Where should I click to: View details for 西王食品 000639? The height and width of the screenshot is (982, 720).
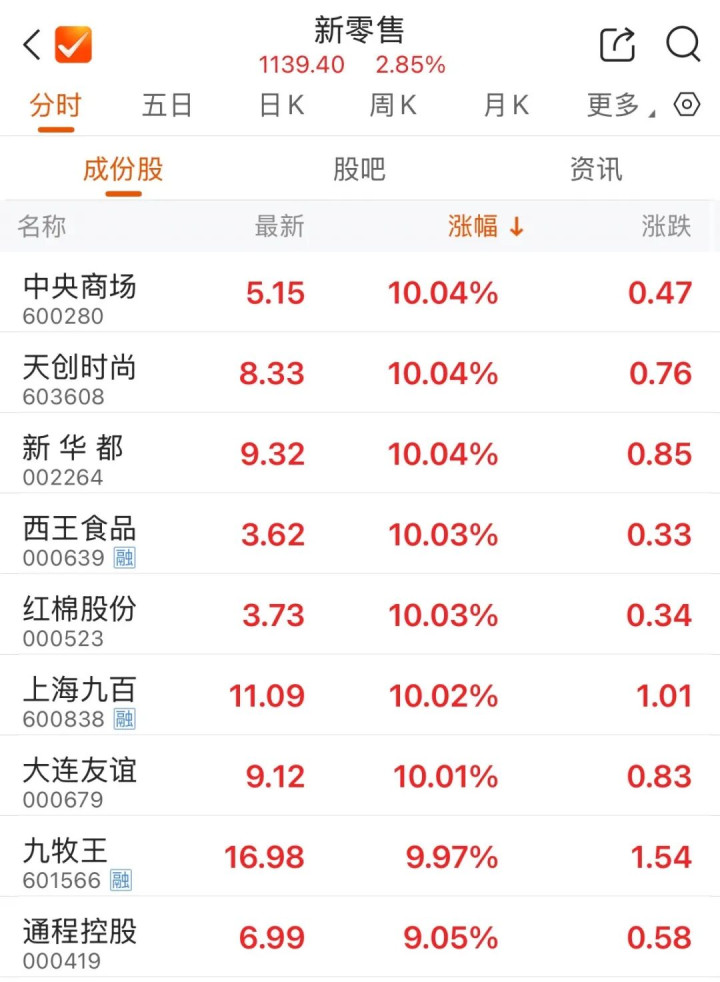(360, 534)
